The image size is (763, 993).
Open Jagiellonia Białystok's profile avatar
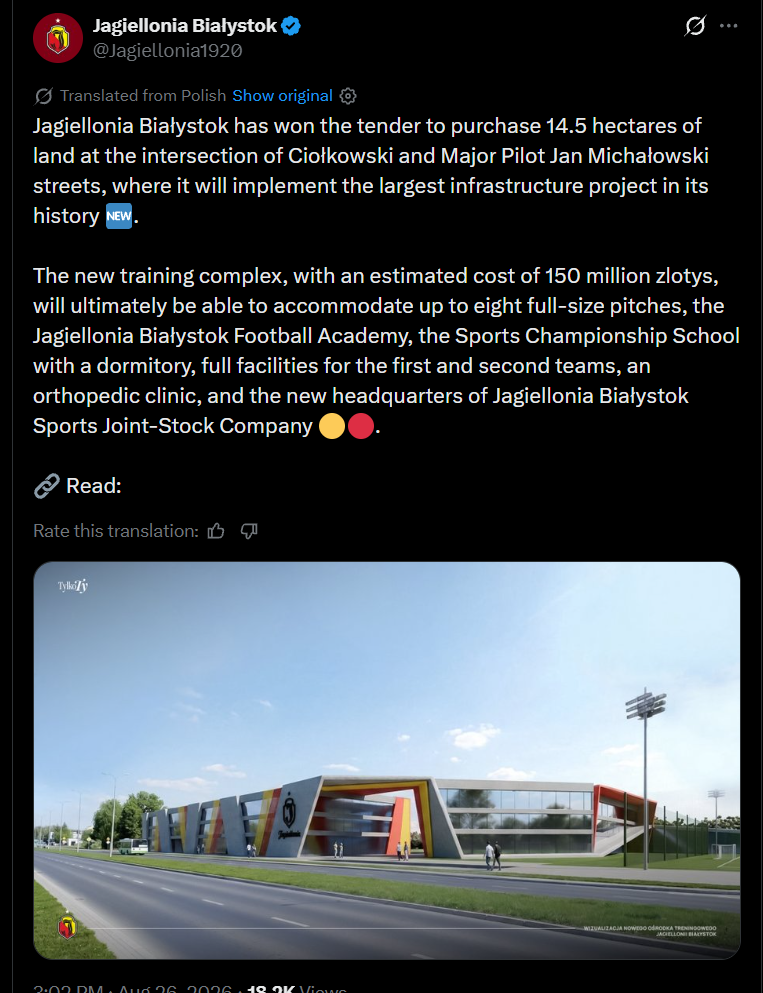click(58, 38)
